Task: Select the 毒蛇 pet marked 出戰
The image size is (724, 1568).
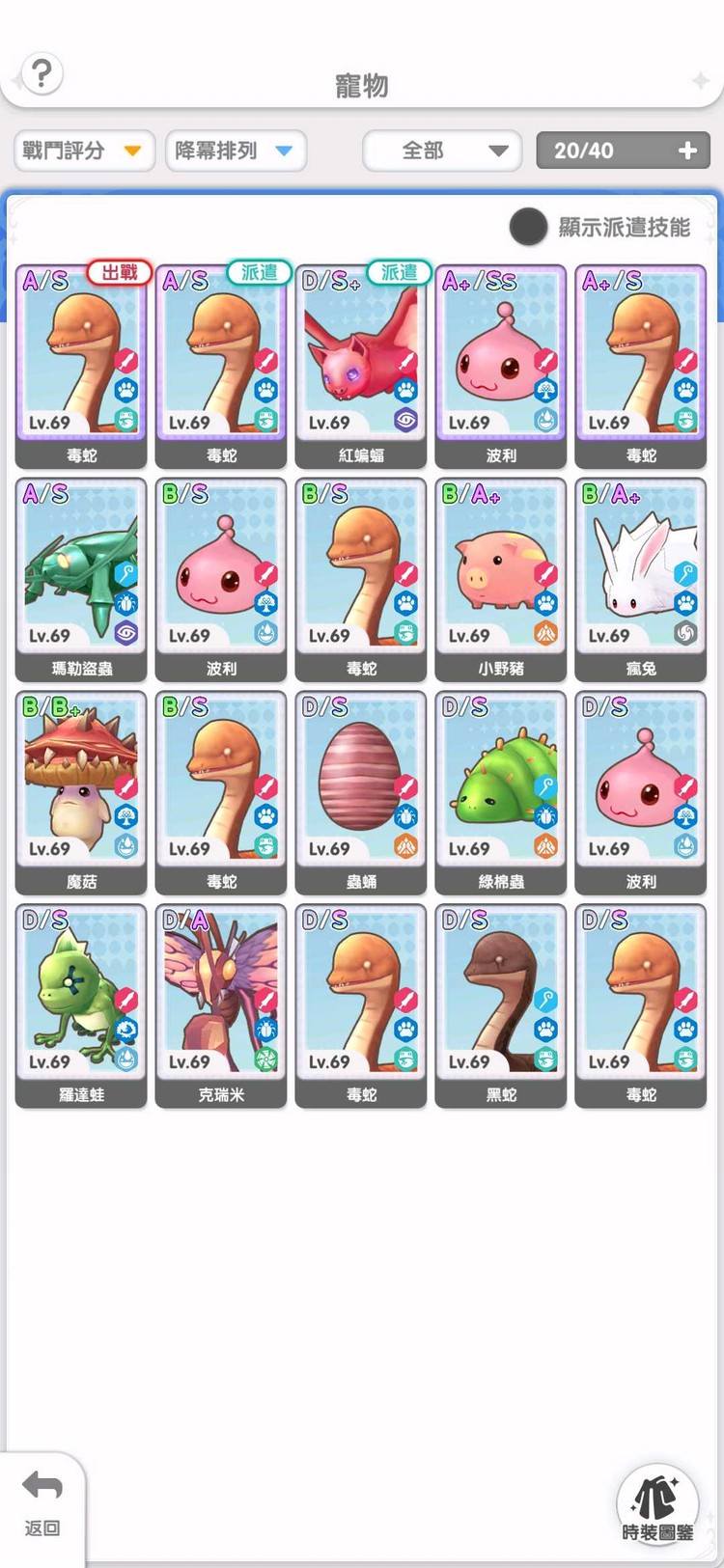Action: click(81, 367)
